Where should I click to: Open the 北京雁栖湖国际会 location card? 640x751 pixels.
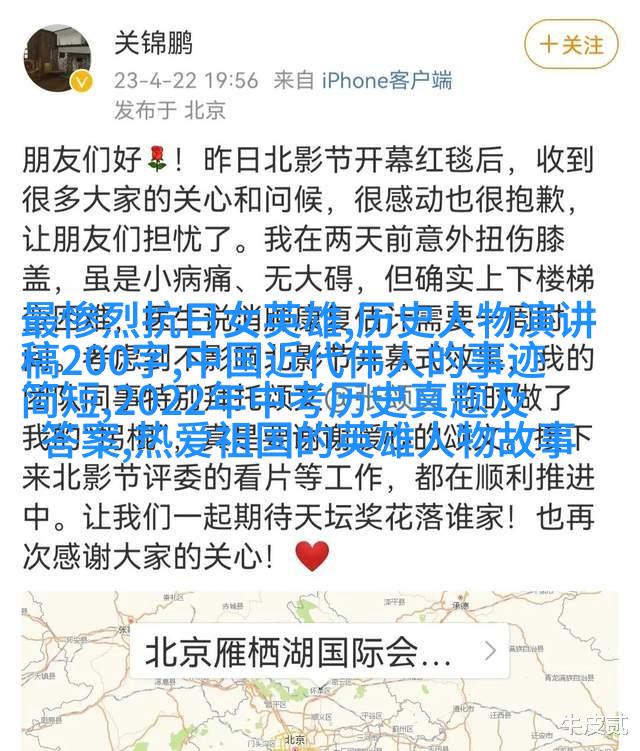318,651
